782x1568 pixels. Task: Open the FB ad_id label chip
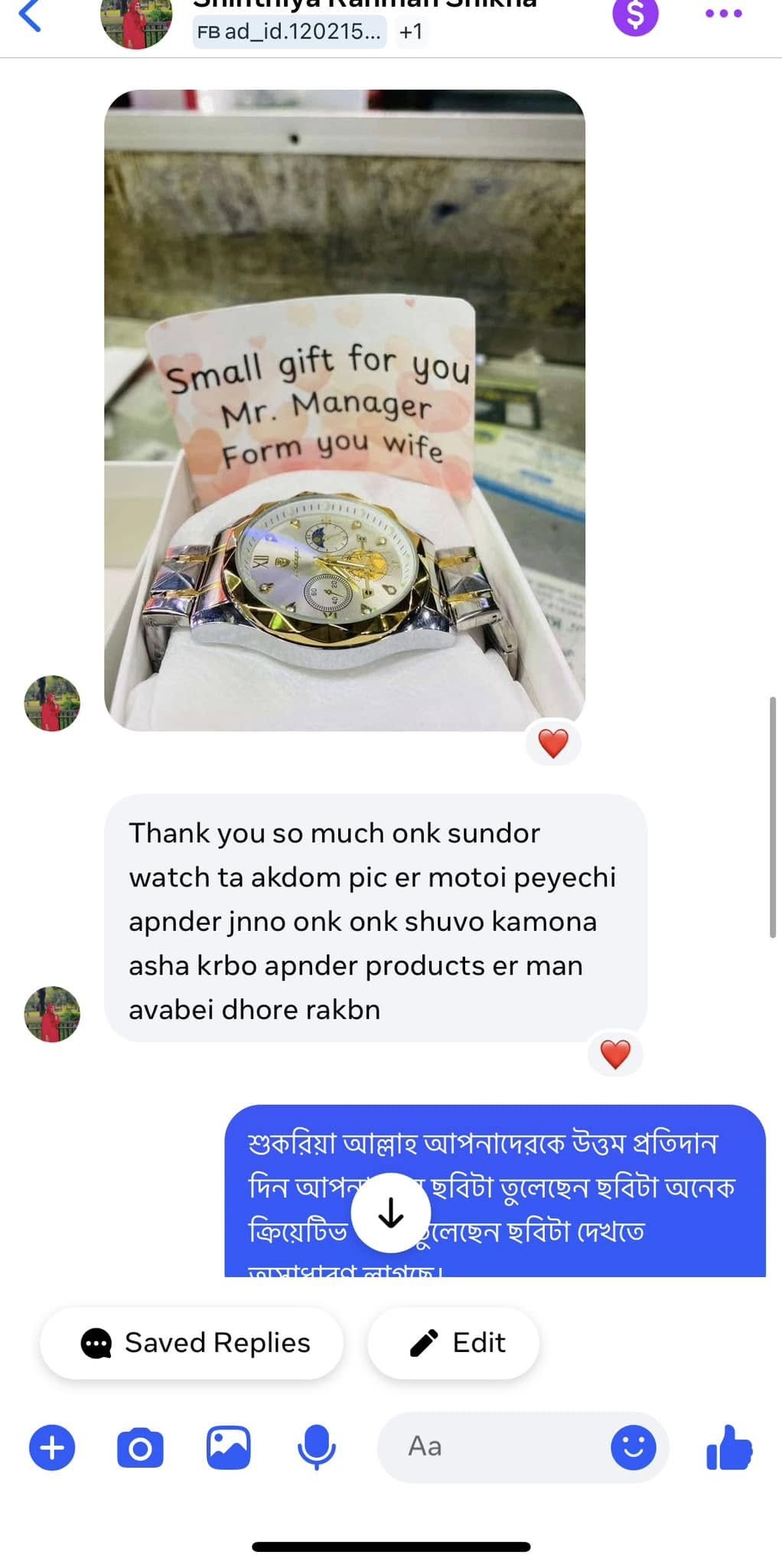tap(289, 32)
